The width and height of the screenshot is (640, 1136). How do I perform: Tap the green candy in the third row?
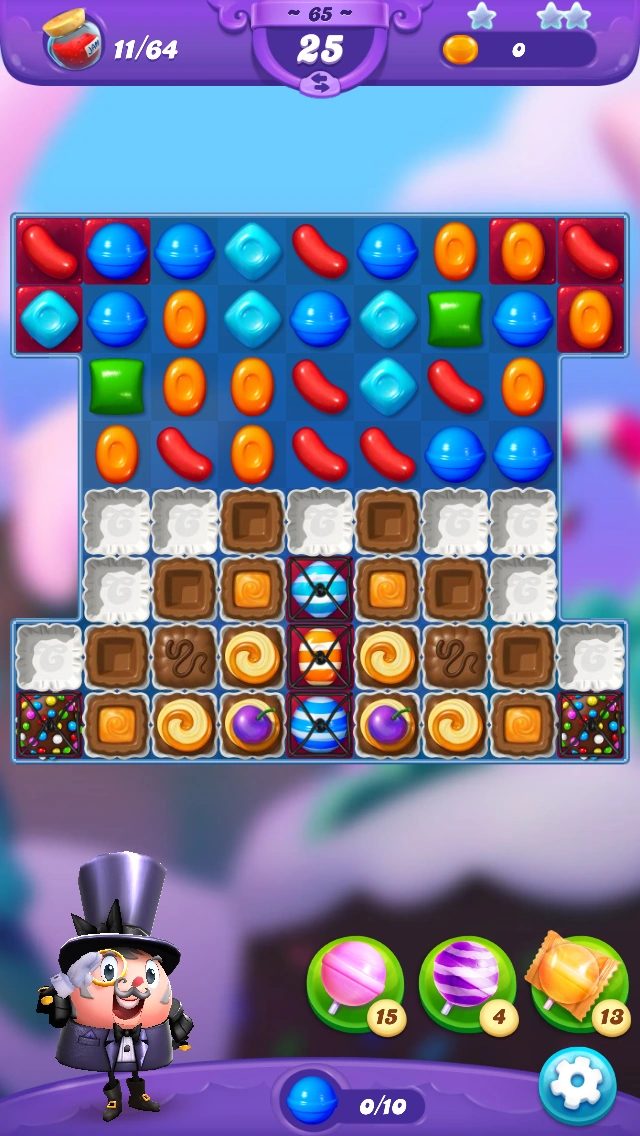coord(117,387)
